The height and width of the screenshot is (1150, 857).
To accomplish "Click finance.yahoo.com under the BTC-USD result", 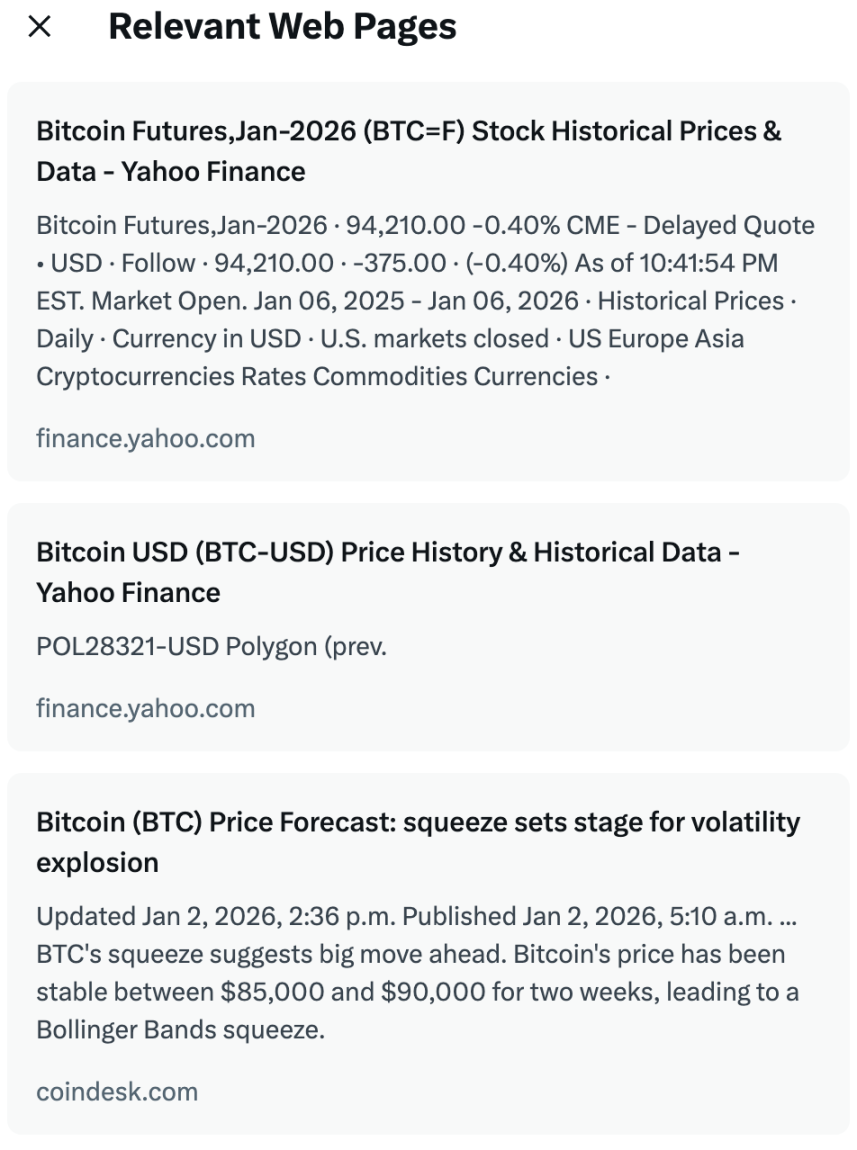I will click(145, 708).
